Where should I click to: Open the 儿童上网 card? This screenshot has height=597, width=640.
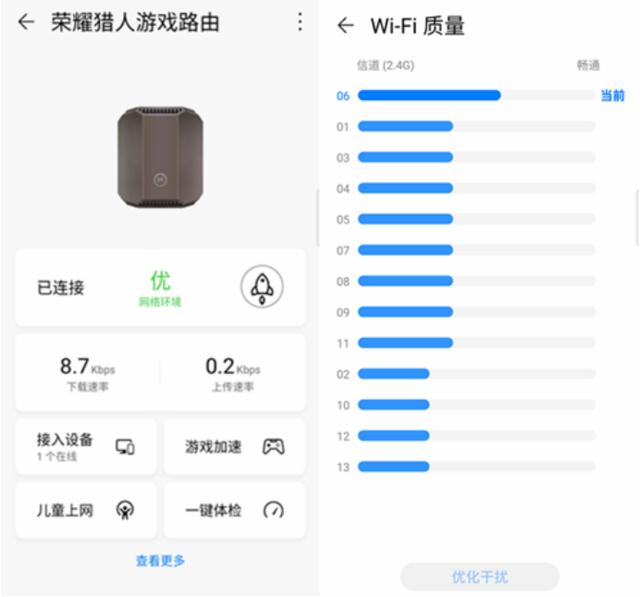click(x=86, y=510)
